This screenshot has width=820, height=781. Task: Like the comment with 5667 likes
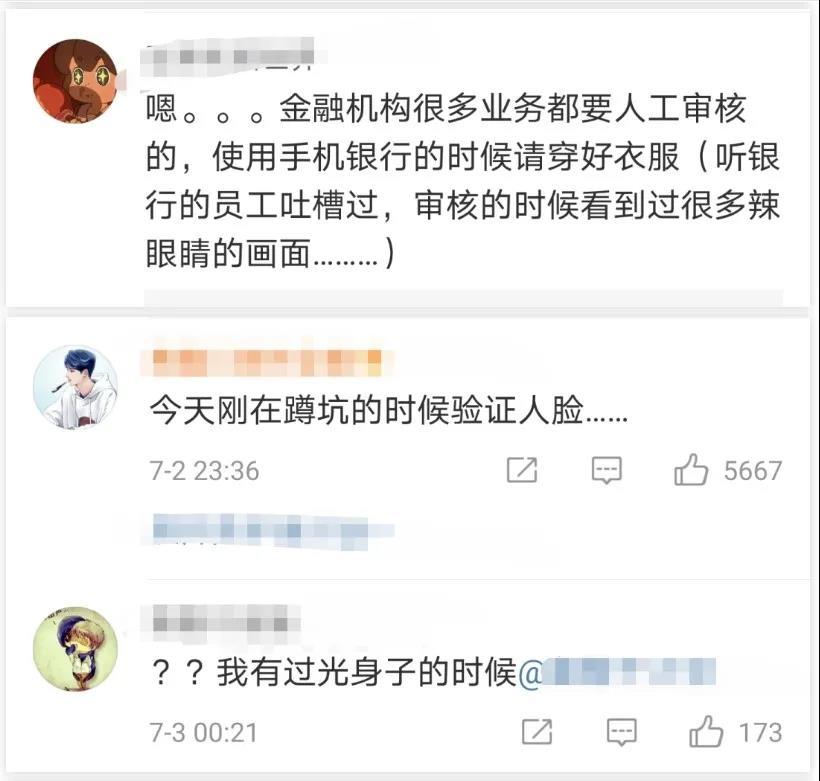pyautogui.click(x=691, y=470)
